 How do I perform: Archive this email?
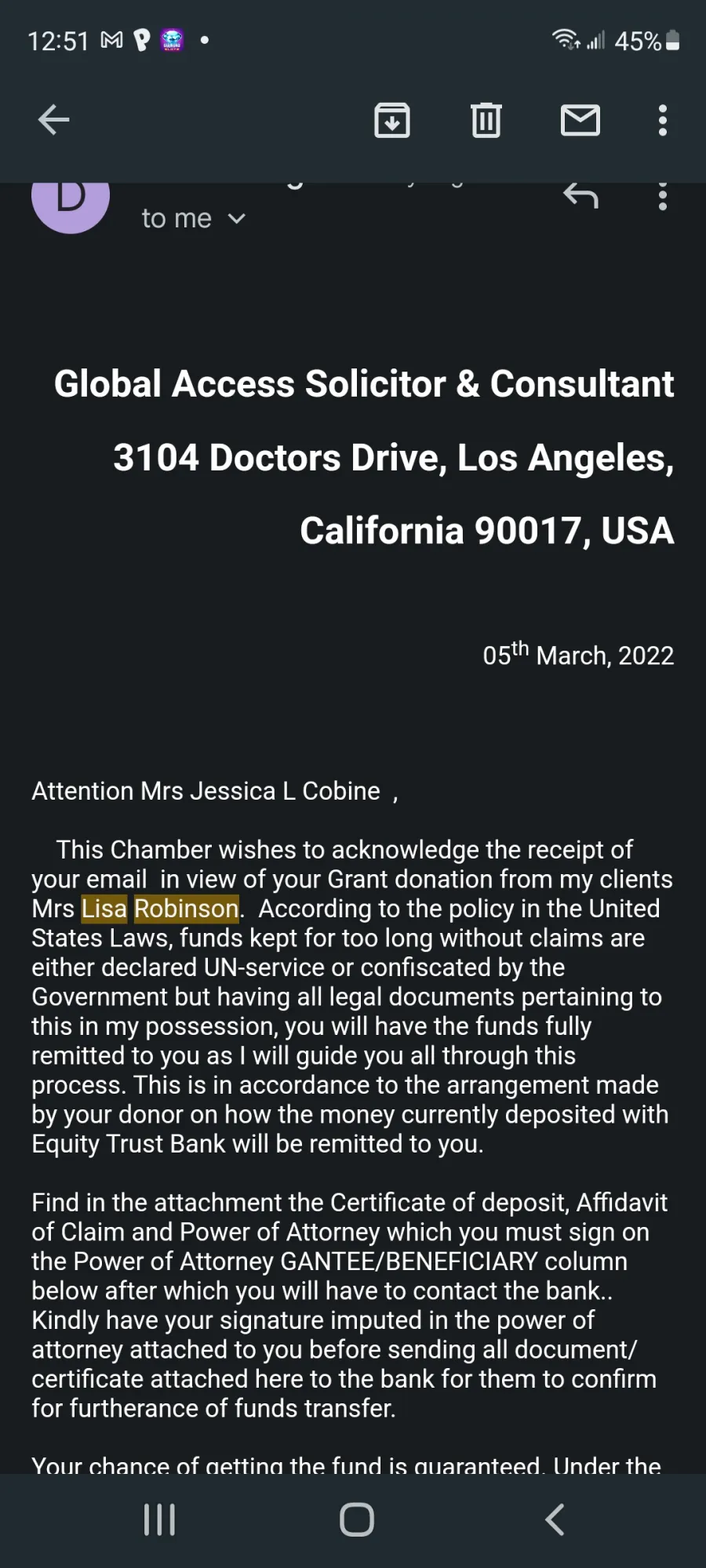tap(392, 120)
